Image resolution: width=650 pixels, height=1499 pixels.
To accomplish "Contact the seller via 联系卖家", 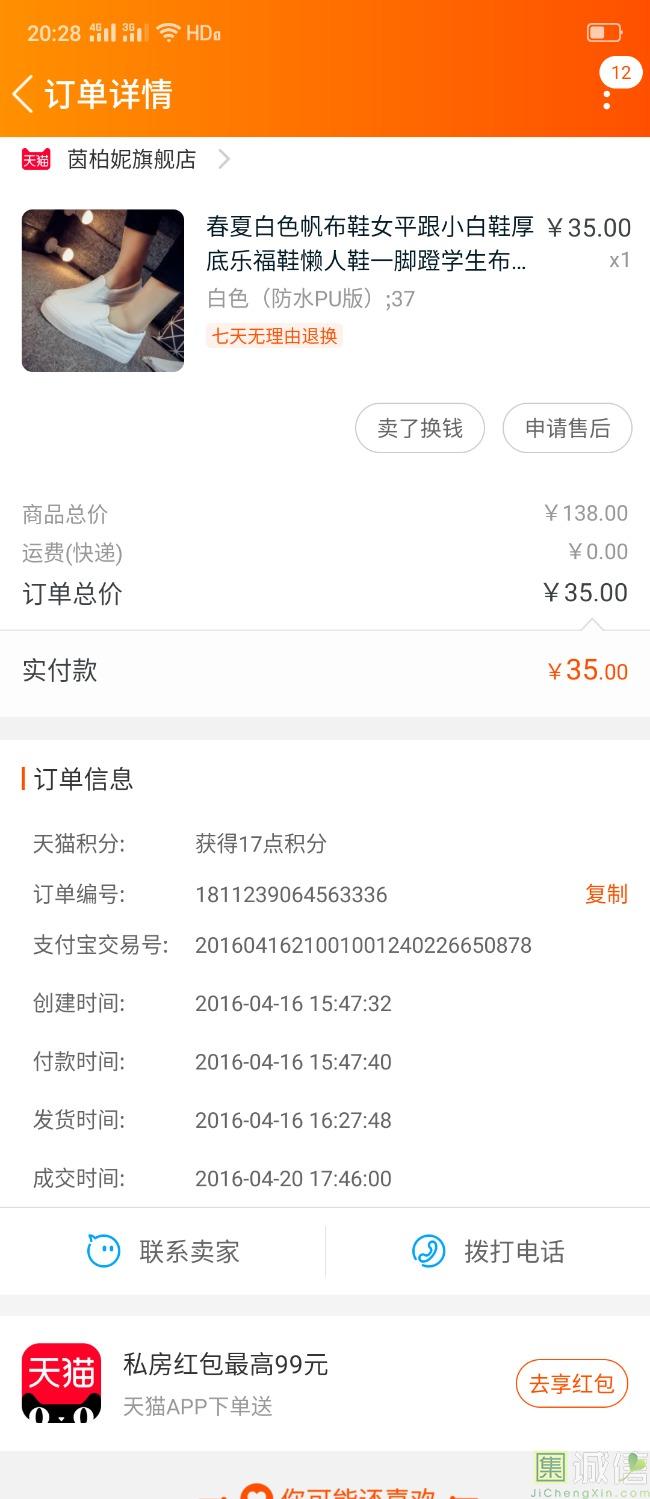I will [163, 1251].
